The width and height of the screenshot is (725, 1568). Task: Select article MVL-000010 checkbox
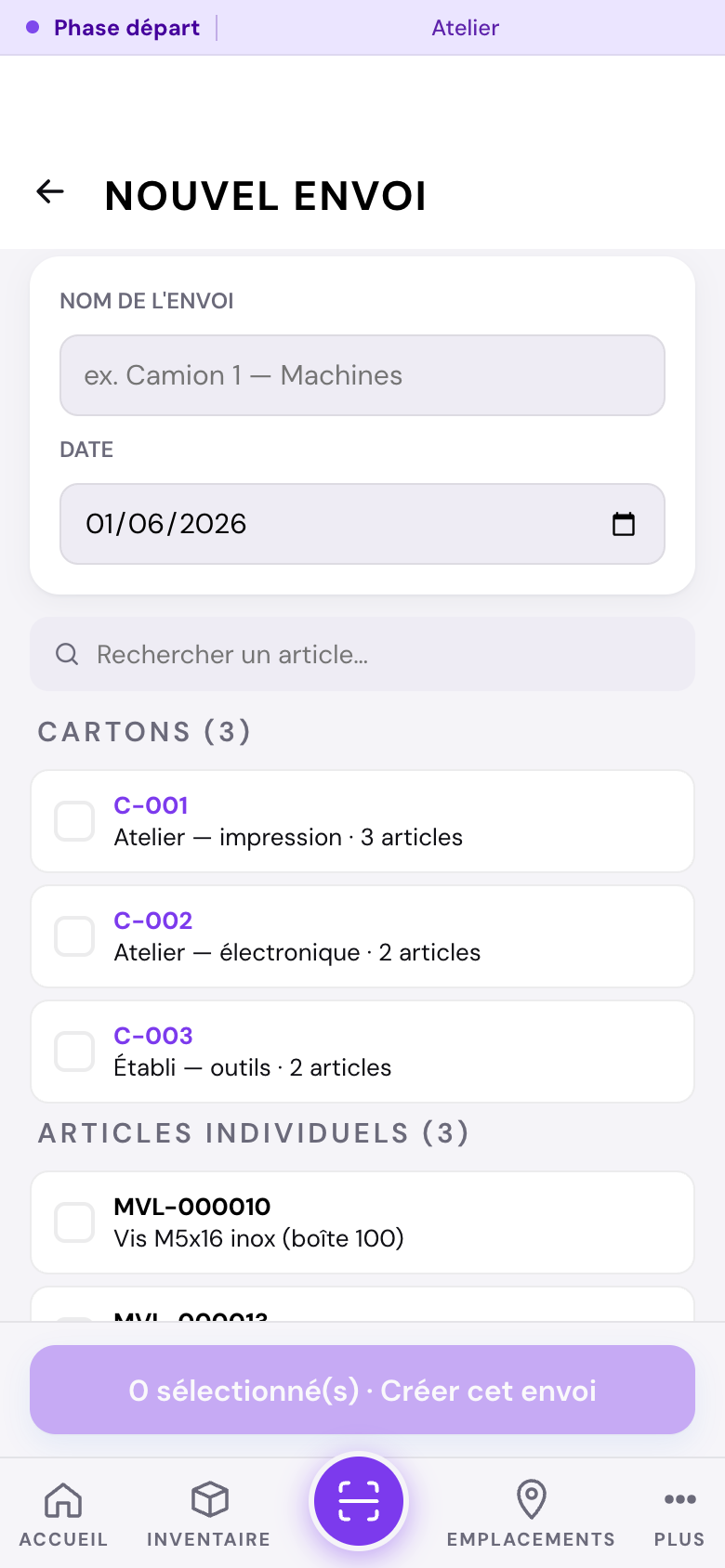(x=74, y=1222)
